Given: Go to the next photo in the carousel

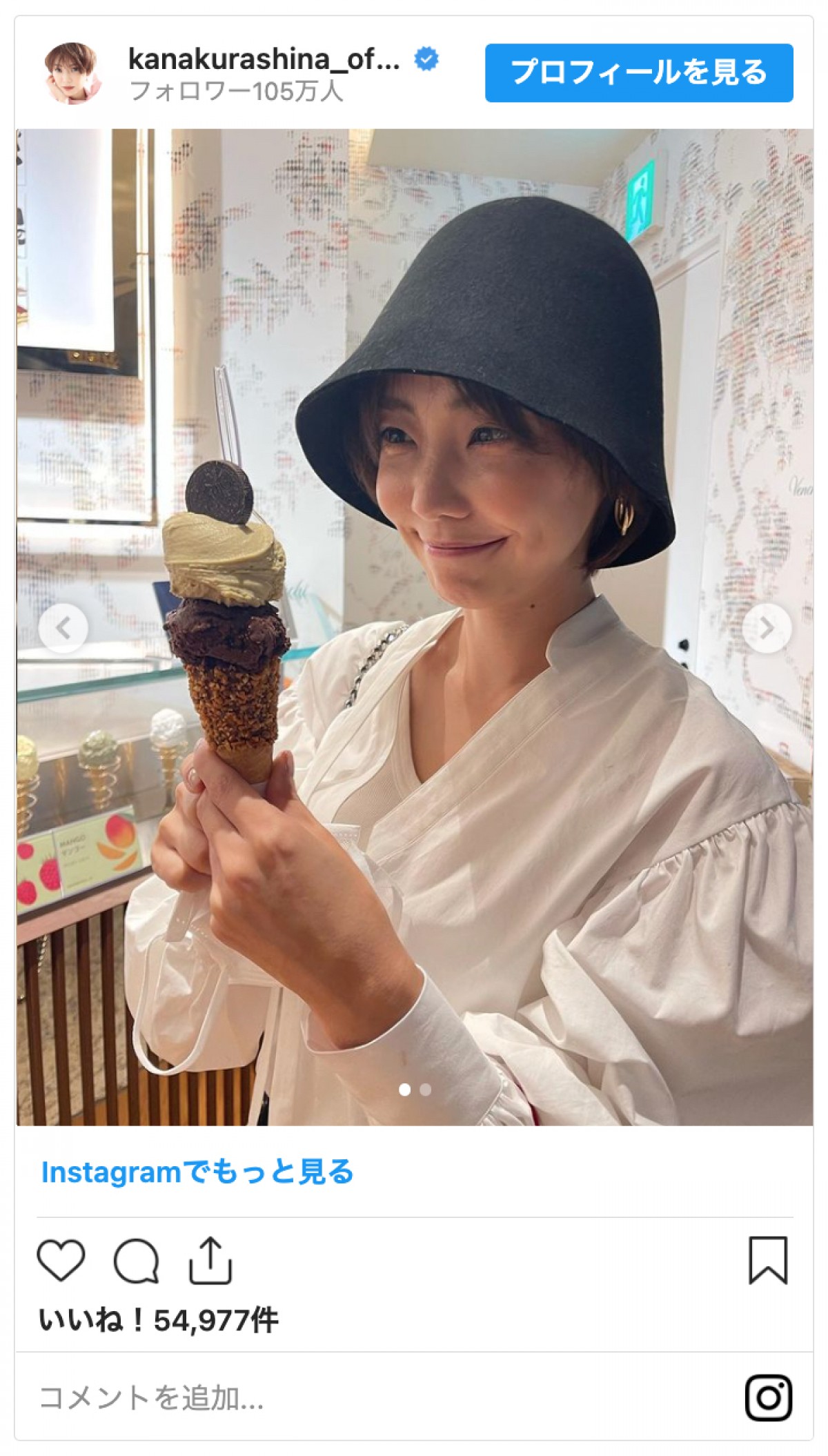Looking at the screenshot, I should tap(766, 628).
